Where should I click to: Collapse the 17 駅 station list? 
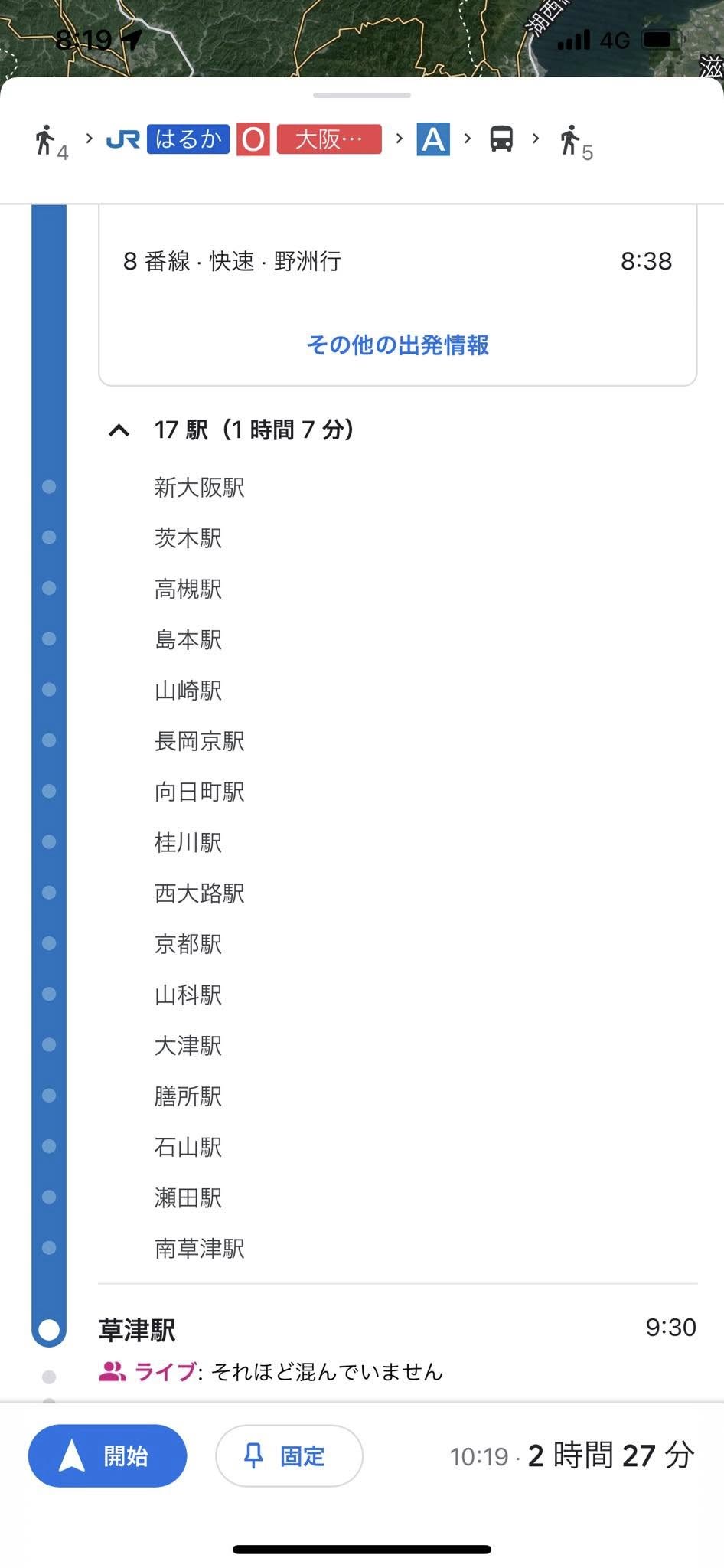(x=119, y=430)
